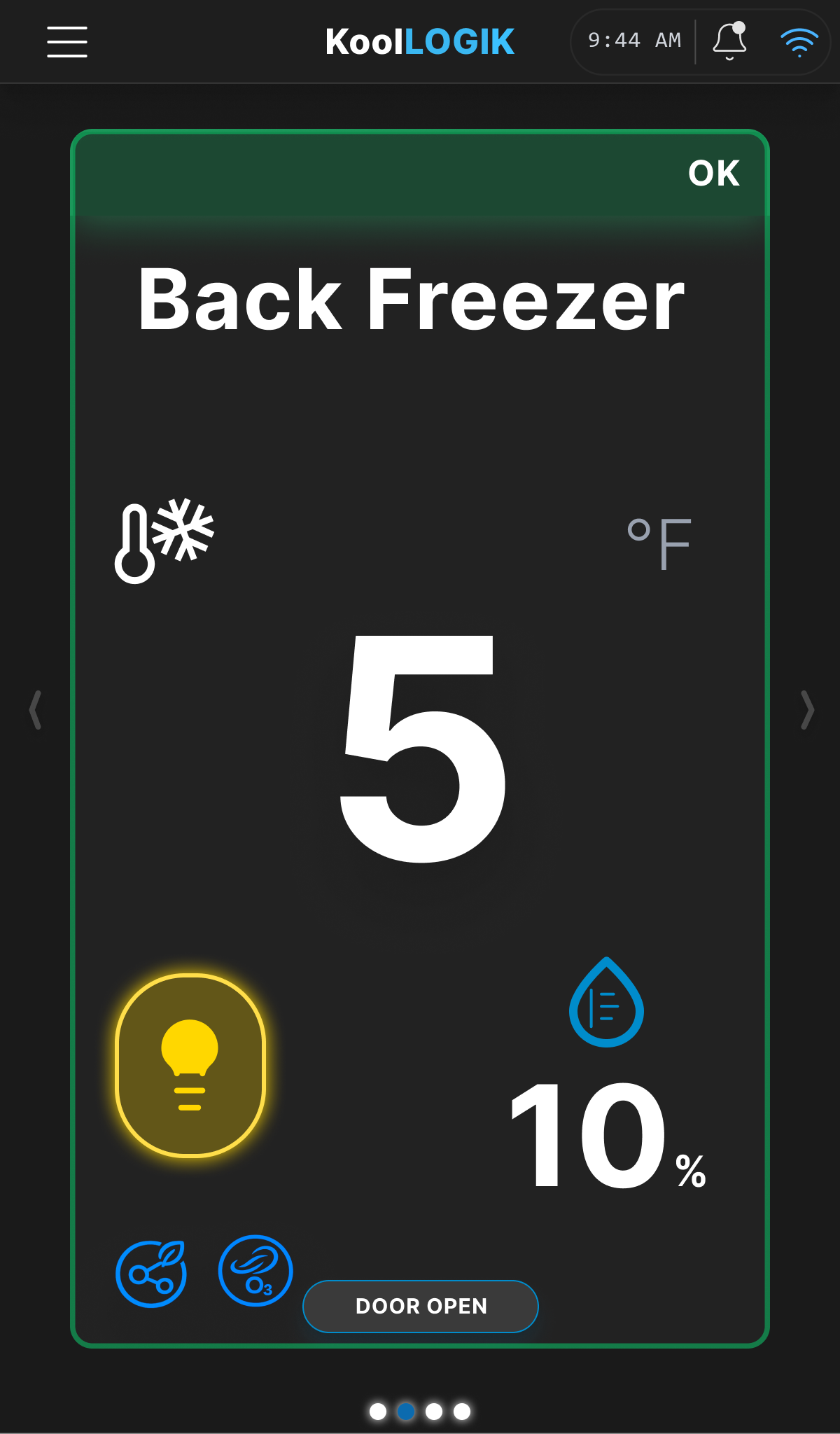Jump to the last page dot
The width and height of the screenshot is (840, 1434).
[x=462, y=1412]
